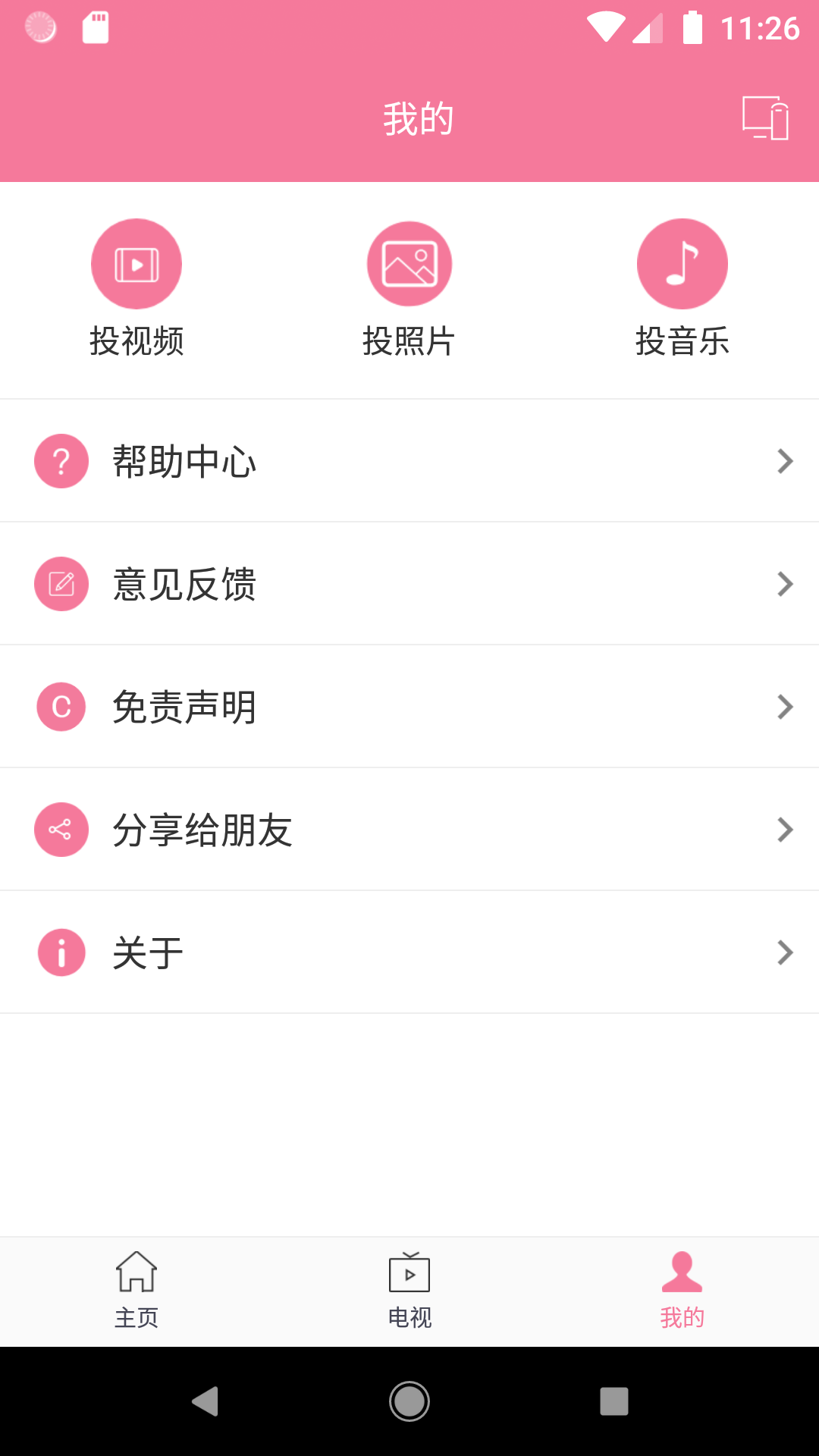Tap 投视频 to cast videos
This screenshot has width=819, height=1456.
pos(136,288)
